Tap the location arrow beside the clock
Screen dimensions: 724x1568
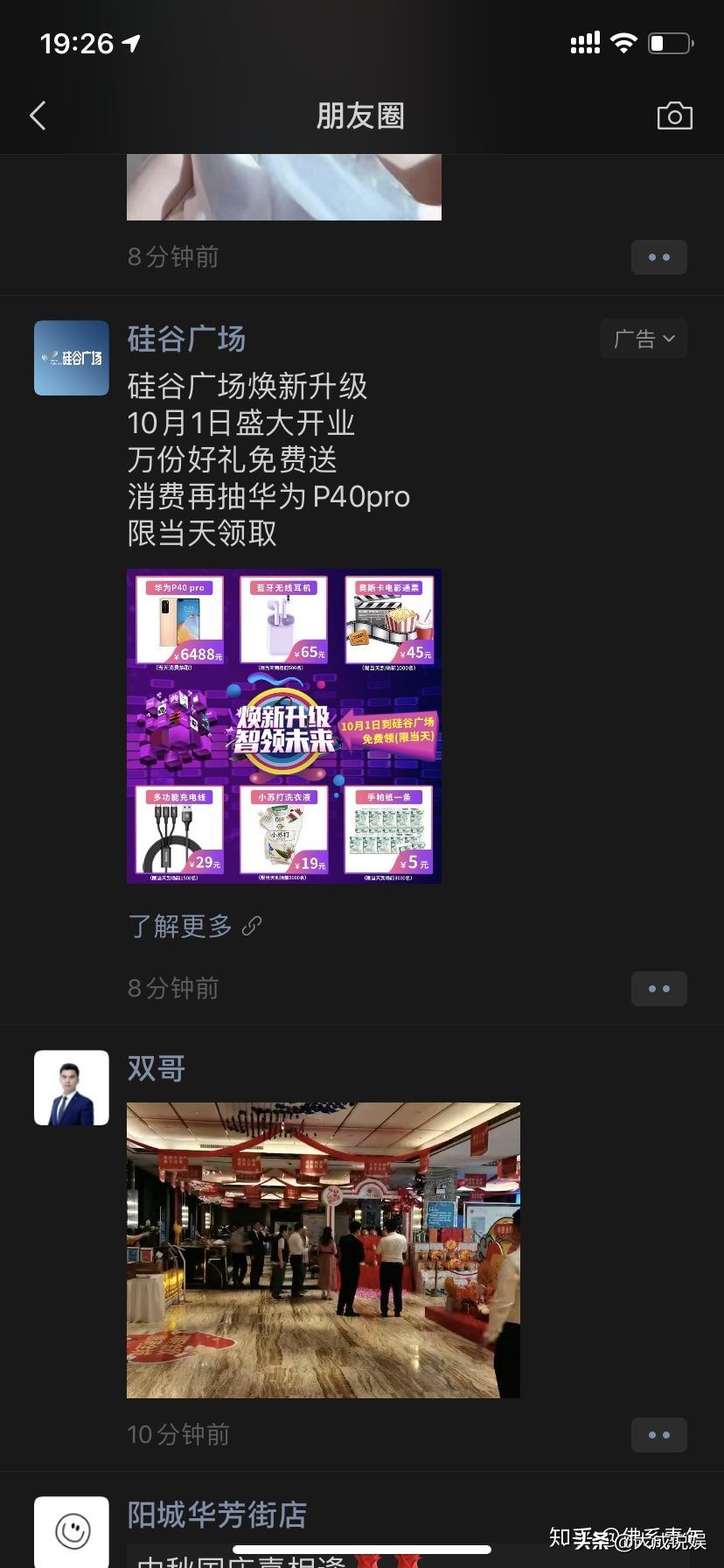tap(129, 43)
